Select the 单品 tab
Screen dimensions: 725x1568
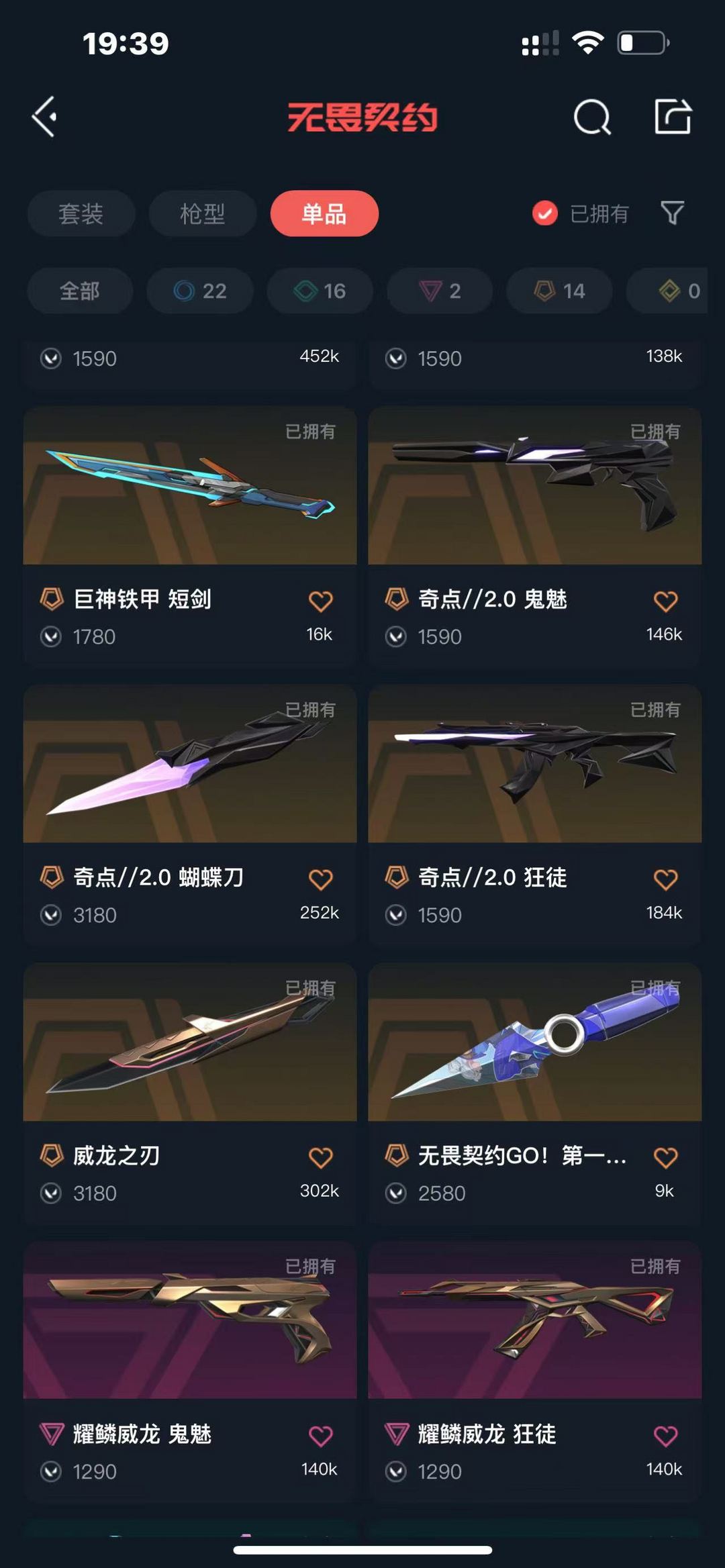point(324,213)
